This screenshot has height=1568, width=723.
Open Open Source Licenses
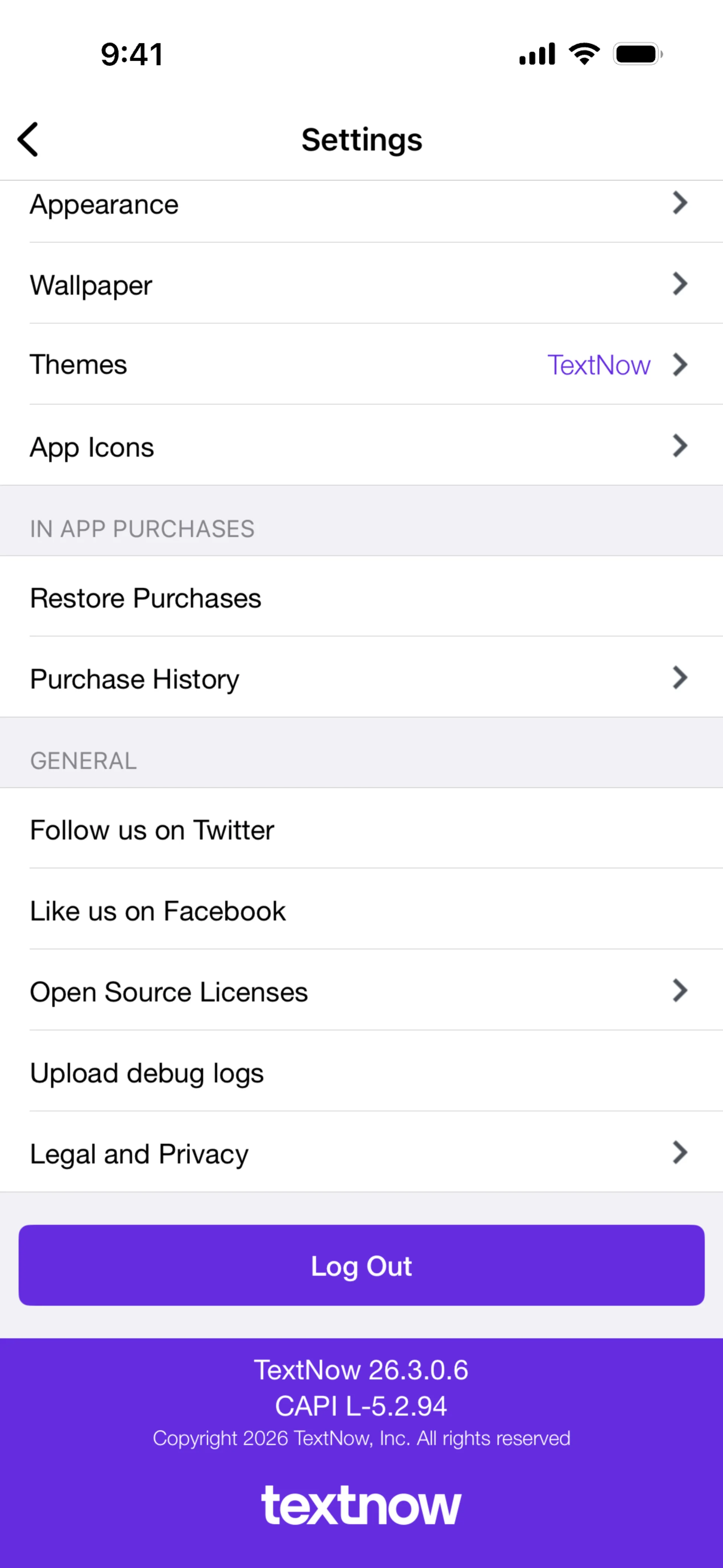(x=361, y=991)
